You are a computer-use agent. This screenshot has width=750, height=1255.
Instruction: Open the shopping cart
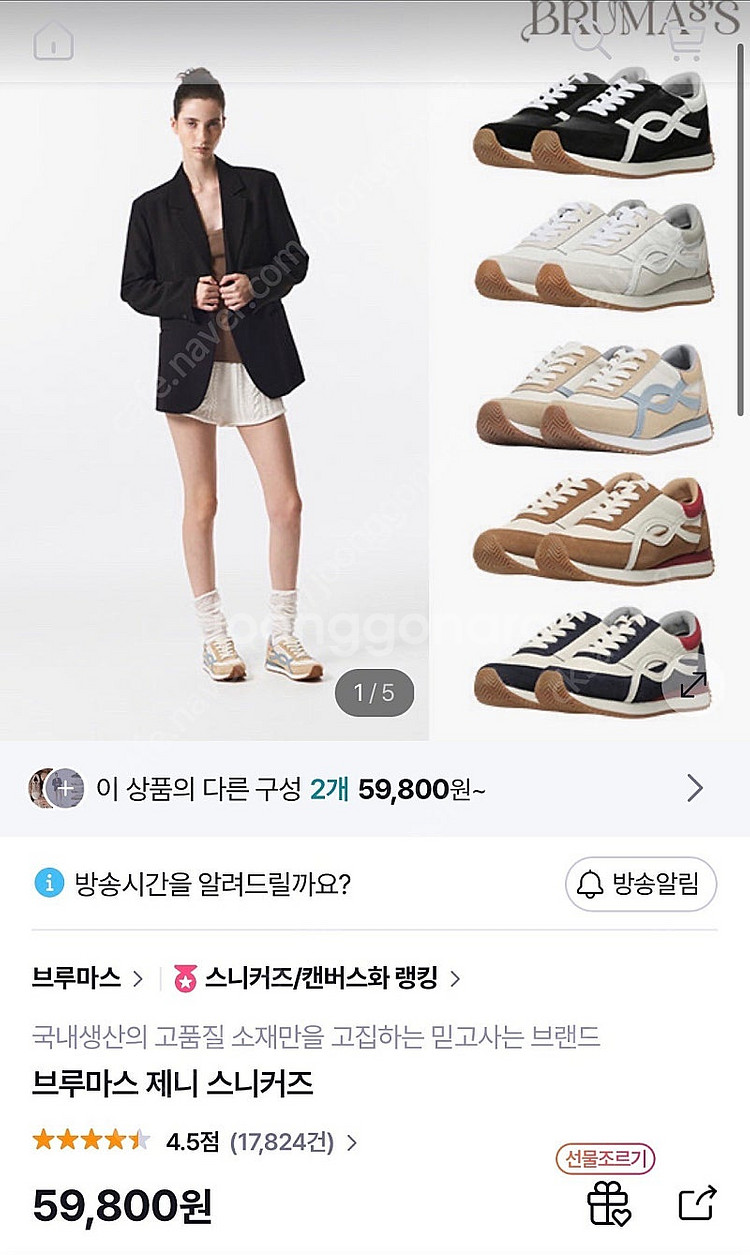pos(686,41)
